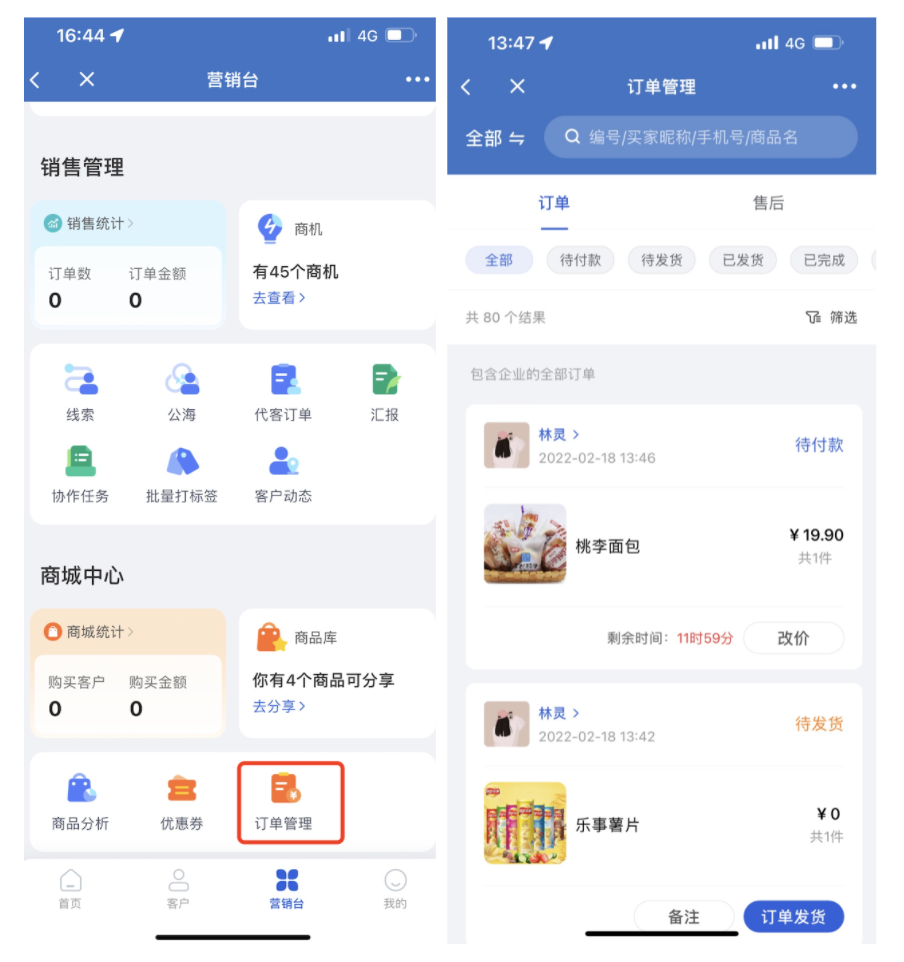Tap the 去分享 link in 商品库 card

(279, 706)
